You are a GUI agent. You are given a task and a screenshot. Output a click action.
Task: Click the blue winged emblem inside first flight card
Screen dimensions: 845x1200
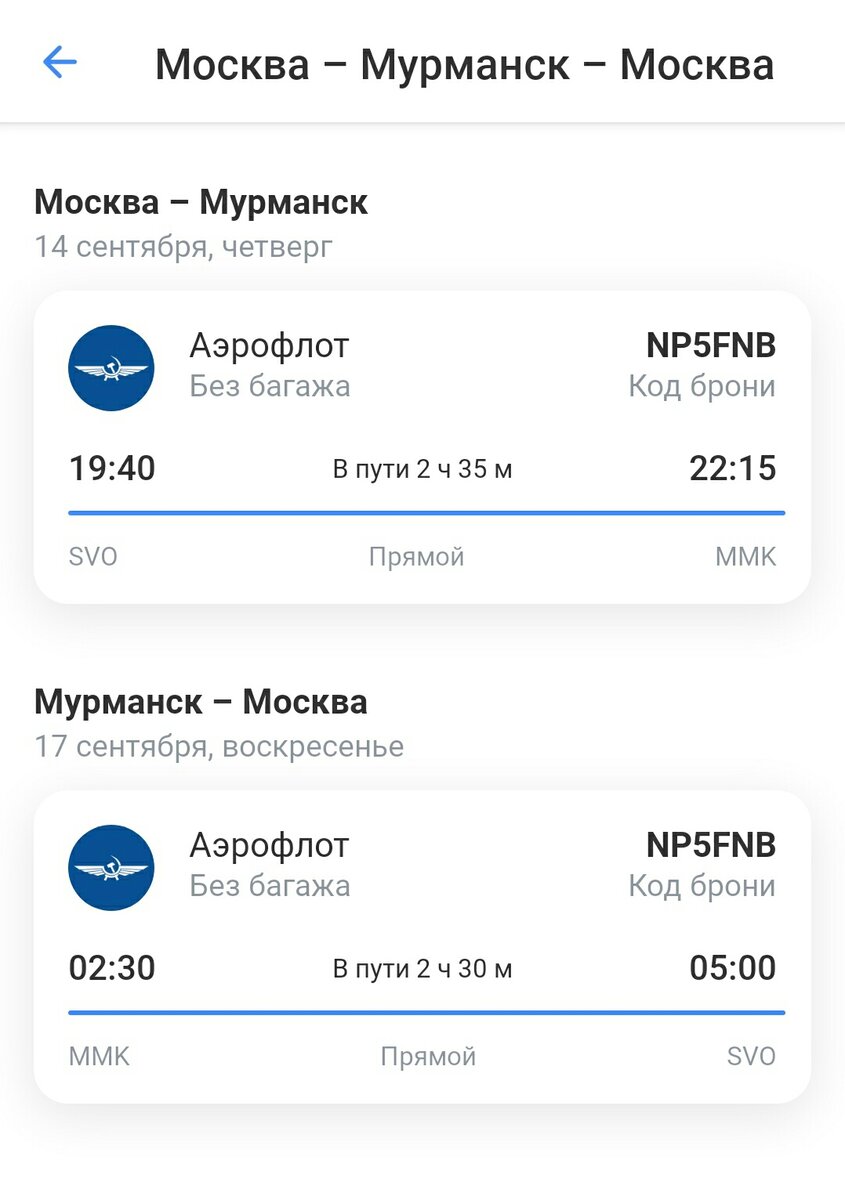click(111, 367)
